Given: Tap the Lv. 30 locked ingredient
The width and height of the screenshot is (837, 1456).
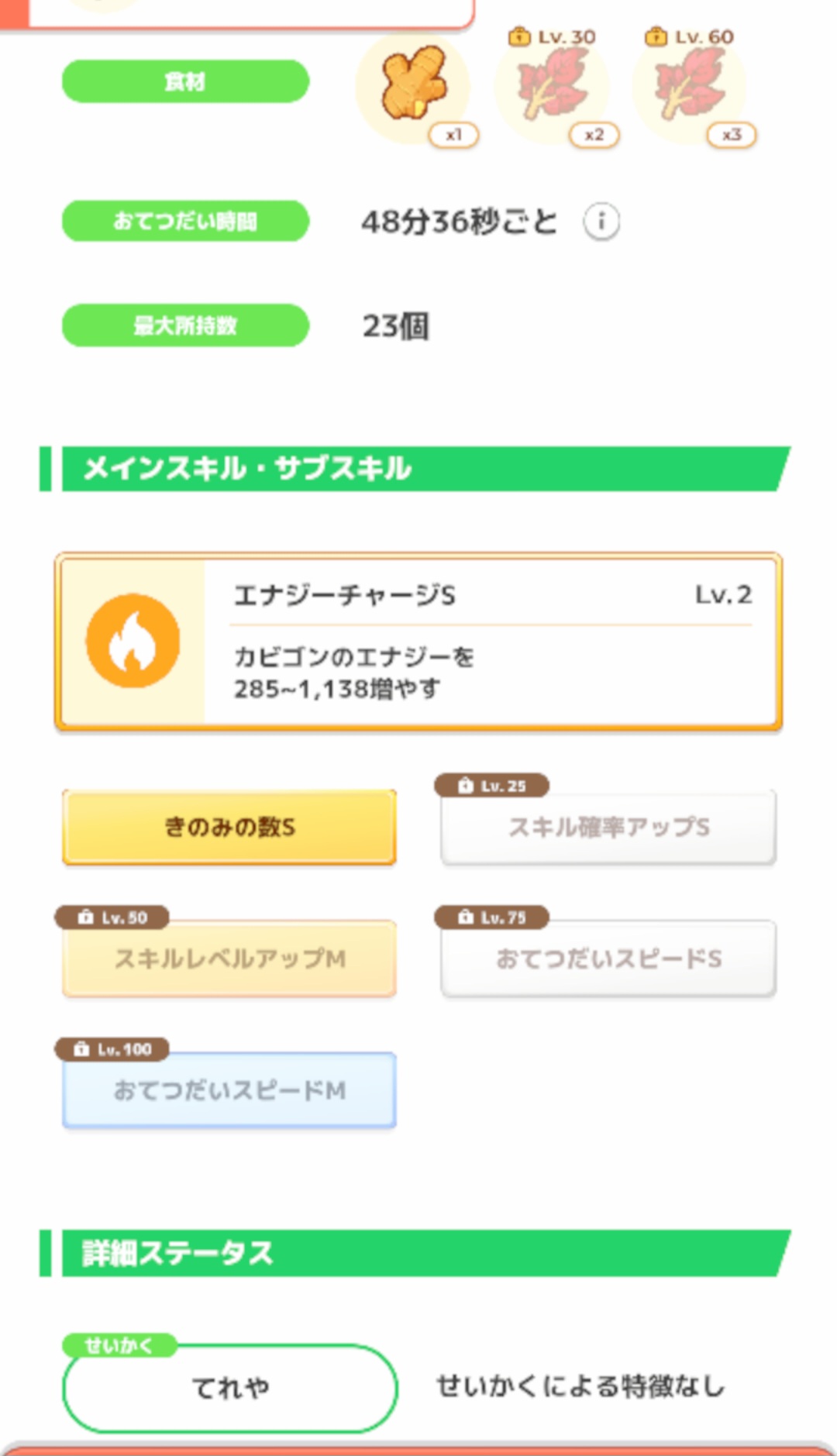Looking at the screenshot, I should 553,89.
